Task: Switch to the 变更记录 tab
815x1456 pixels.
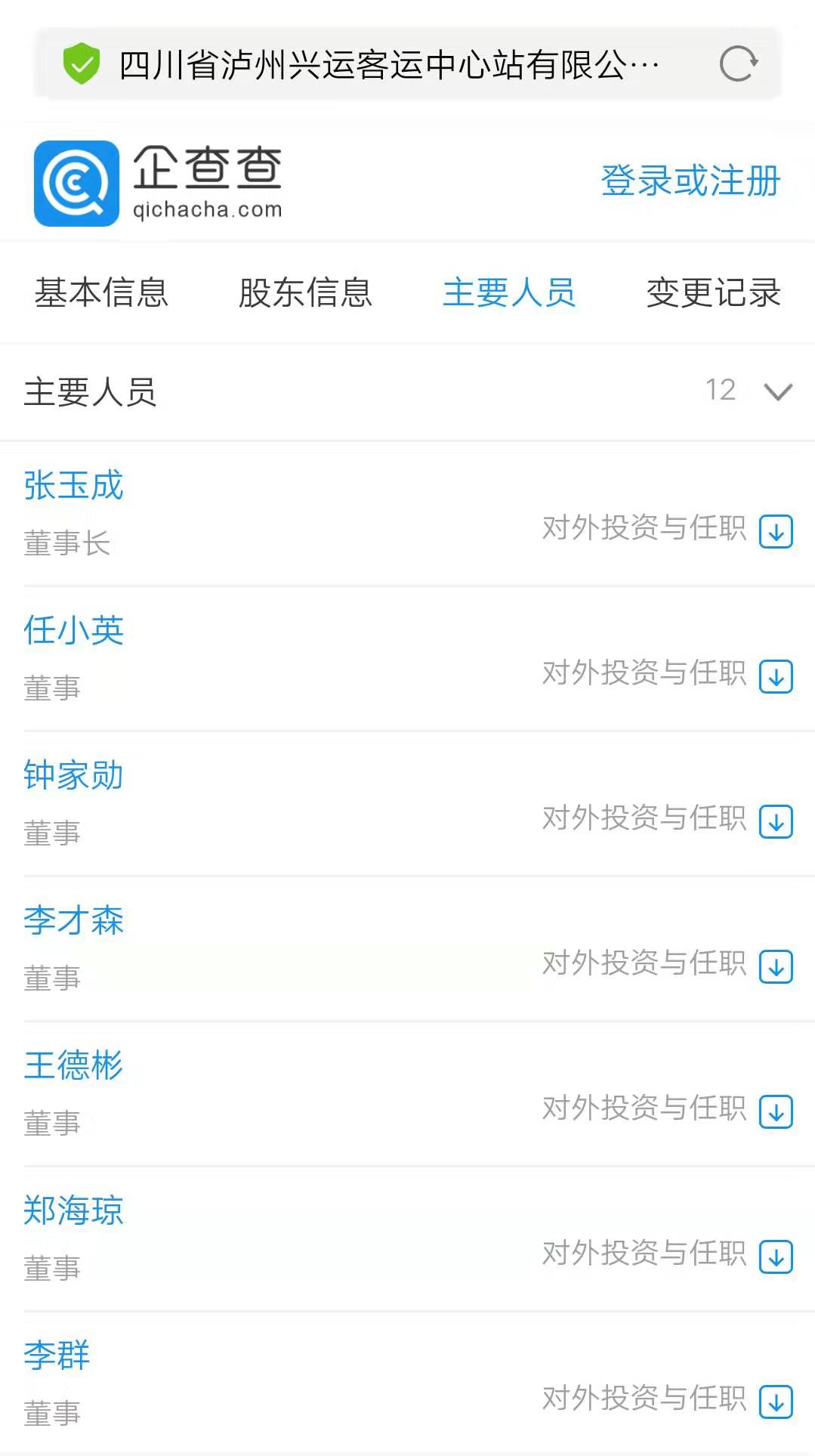Action: click(713, 292)
